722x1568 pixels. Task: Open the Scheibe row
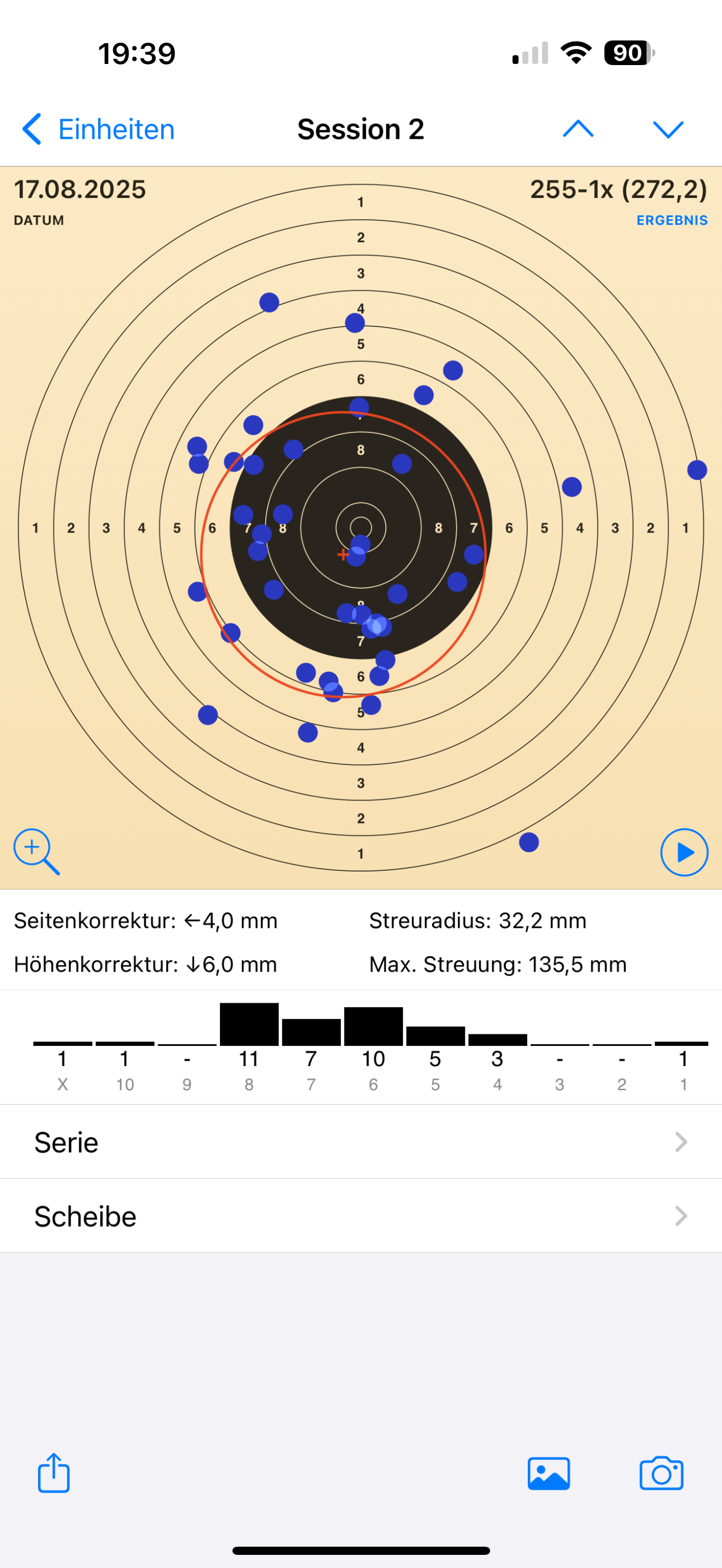point(360,1217)
